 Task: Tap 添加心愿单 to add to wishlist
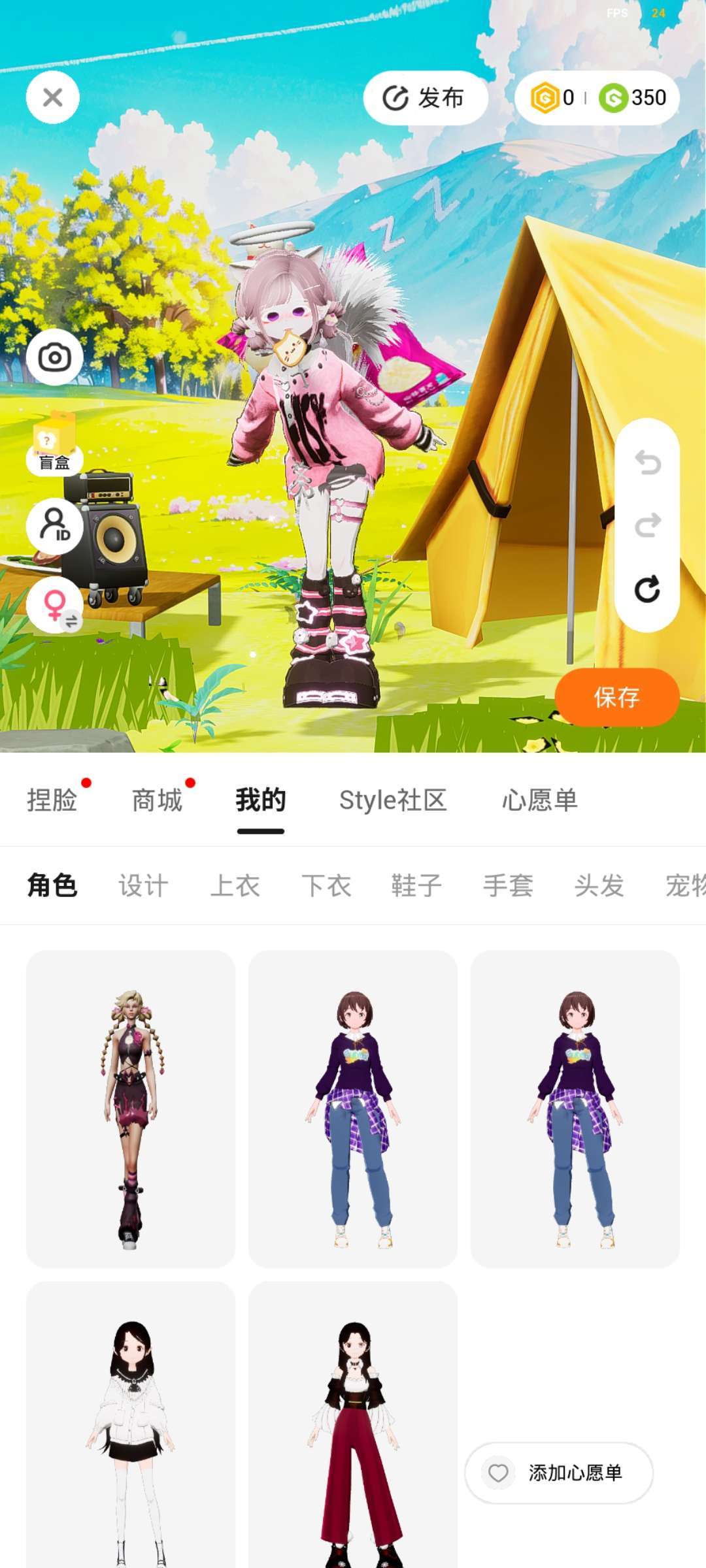point(559,1473)
